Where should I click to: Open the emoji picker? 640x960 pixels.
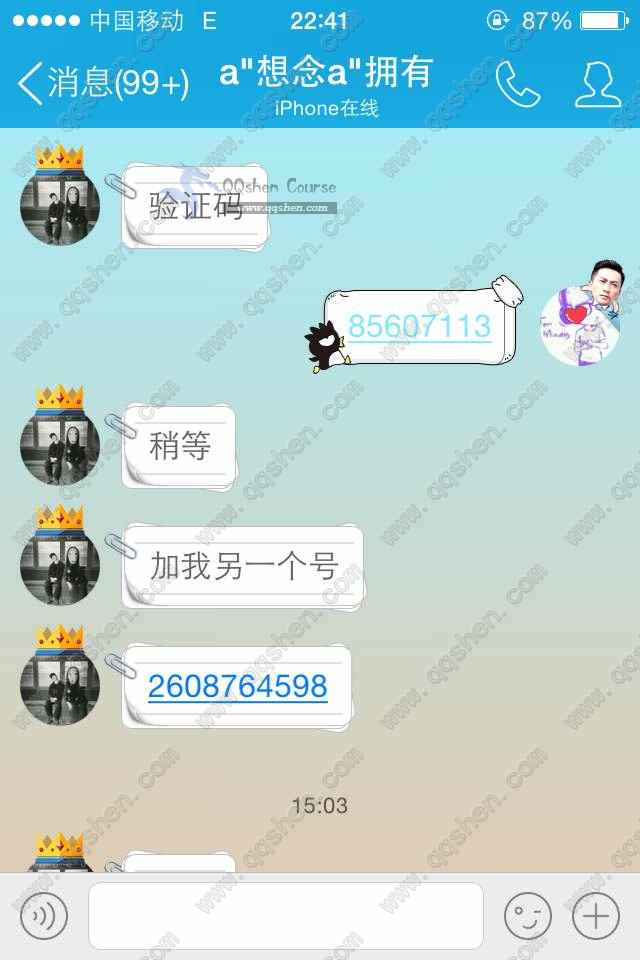(x=527, y=915)
